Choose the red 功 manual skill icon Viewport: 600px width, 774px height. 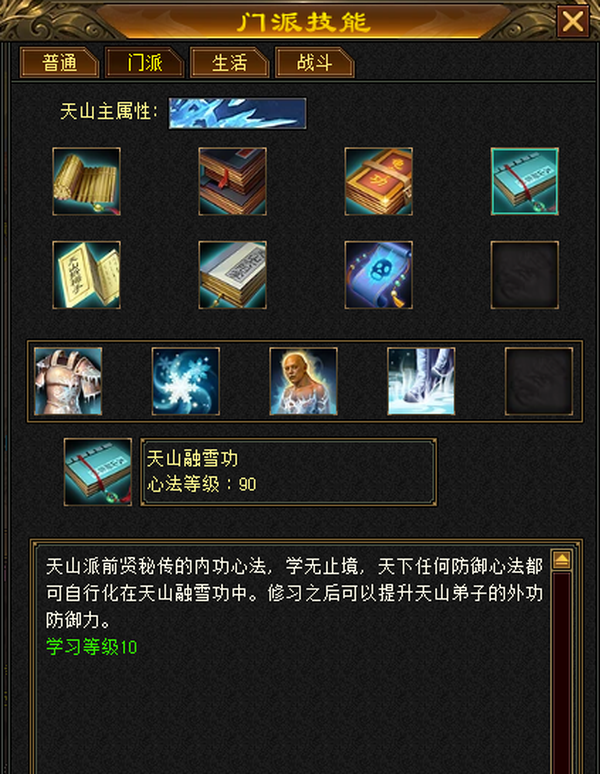pos(378,181)
